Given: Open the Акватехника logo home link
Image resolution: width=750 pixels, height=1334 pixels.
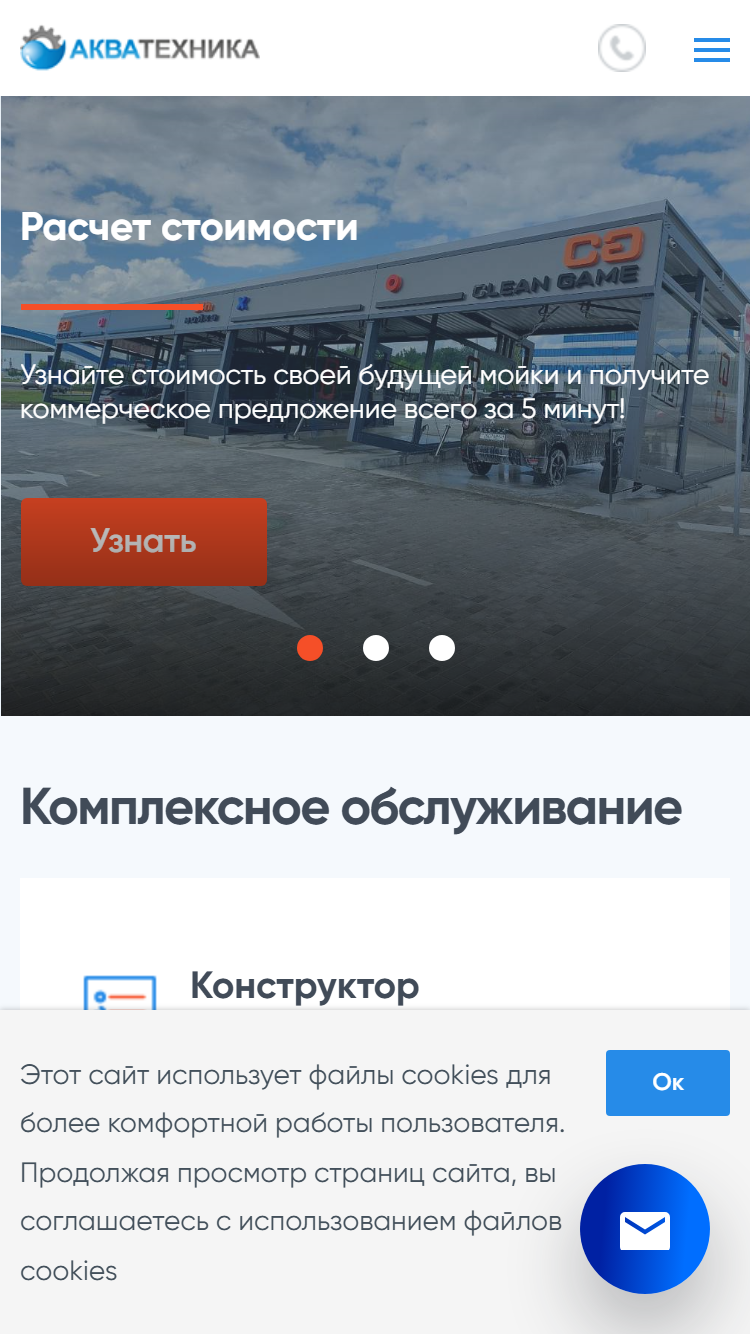Looking at the screenshot, I should [140, 48].
